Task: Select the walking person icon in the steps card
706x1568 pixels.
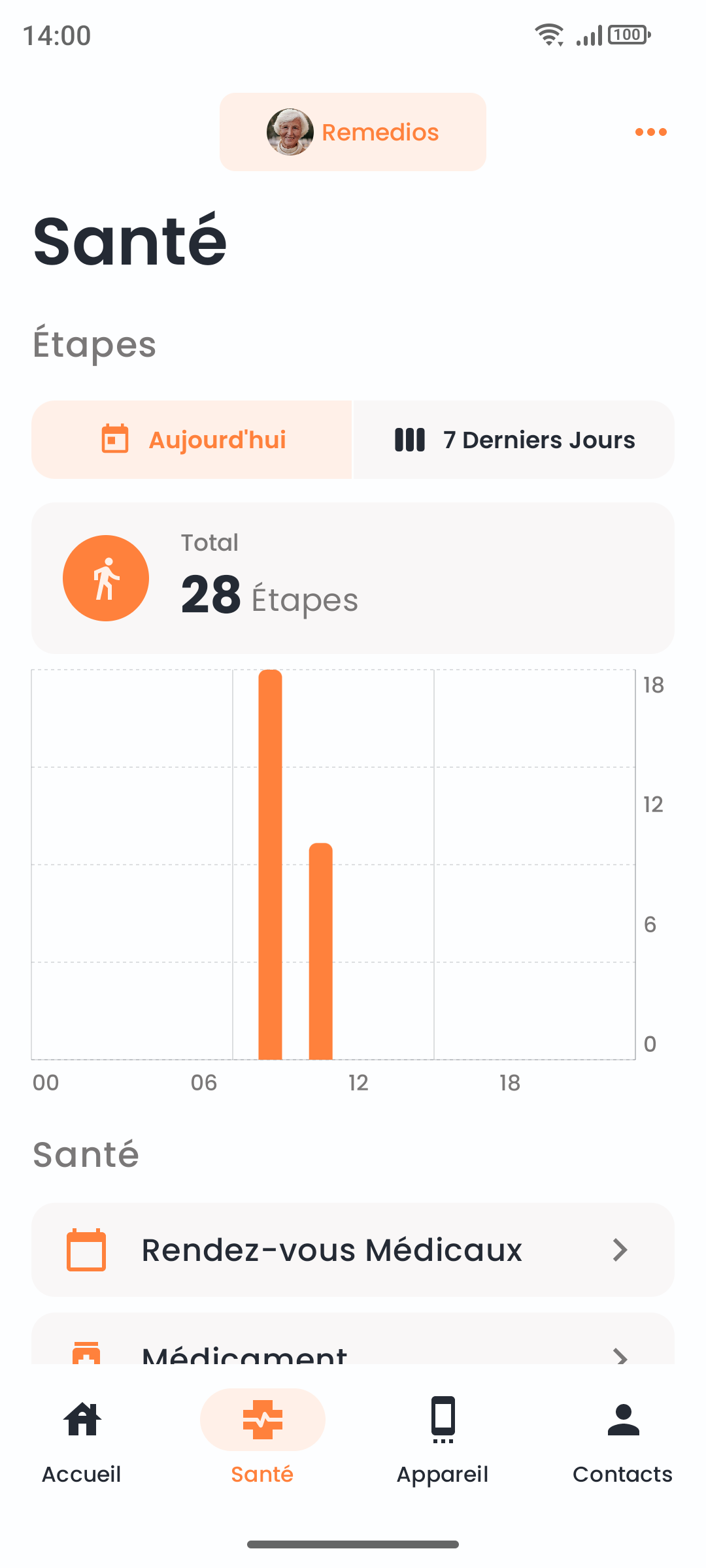Action: (x=105, y=578)
